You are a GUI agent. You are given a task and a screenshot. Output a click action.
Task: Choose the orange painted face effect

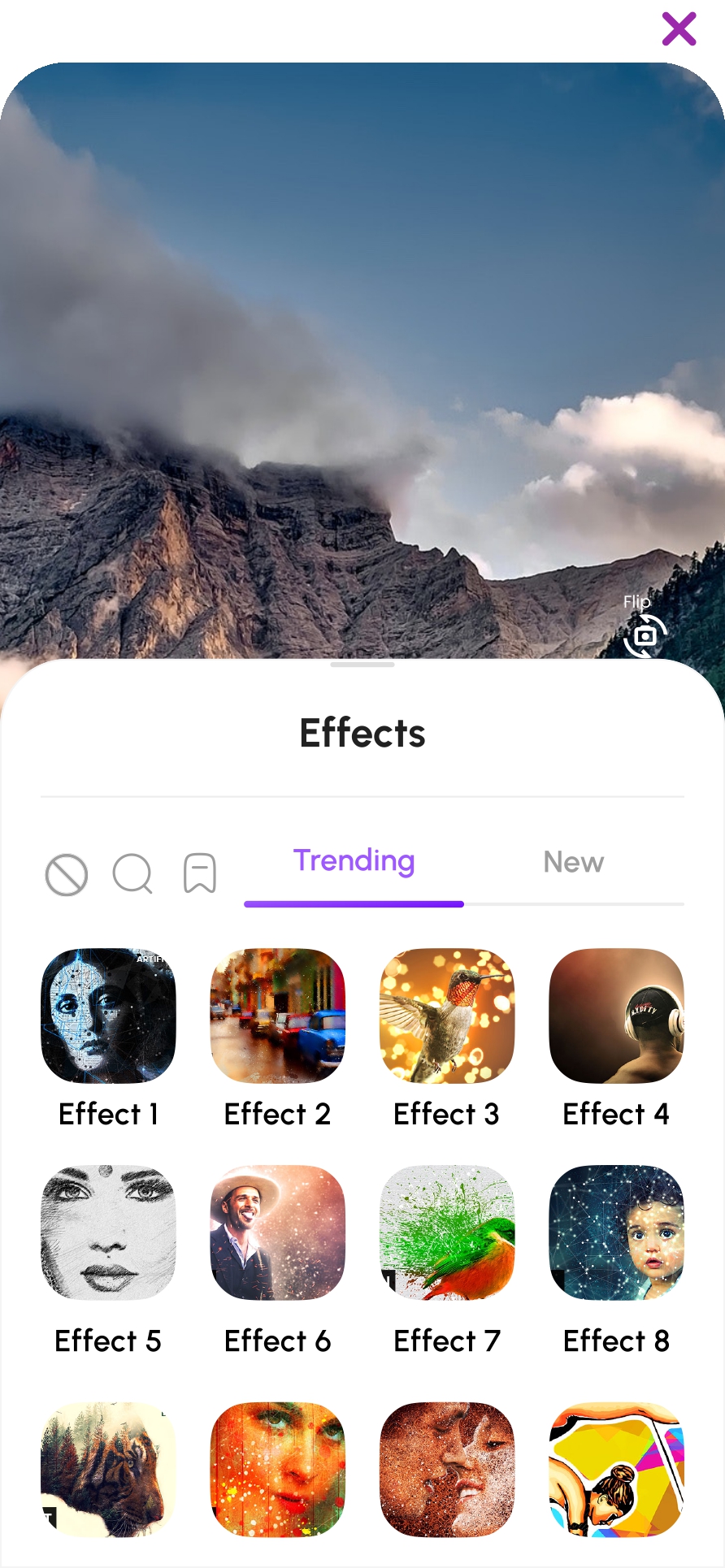click(x=277, y=1469)
